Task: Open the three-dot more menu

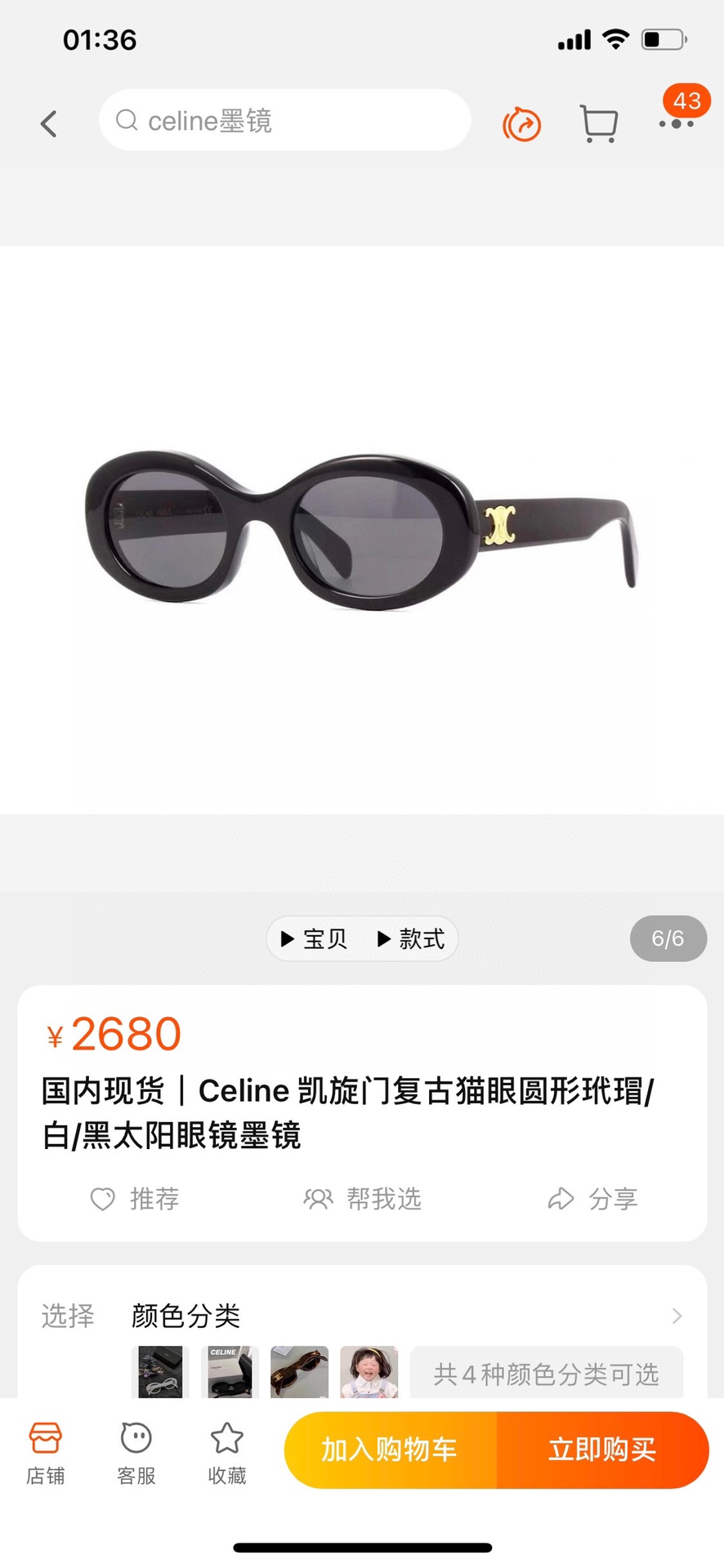Action: 677,123
